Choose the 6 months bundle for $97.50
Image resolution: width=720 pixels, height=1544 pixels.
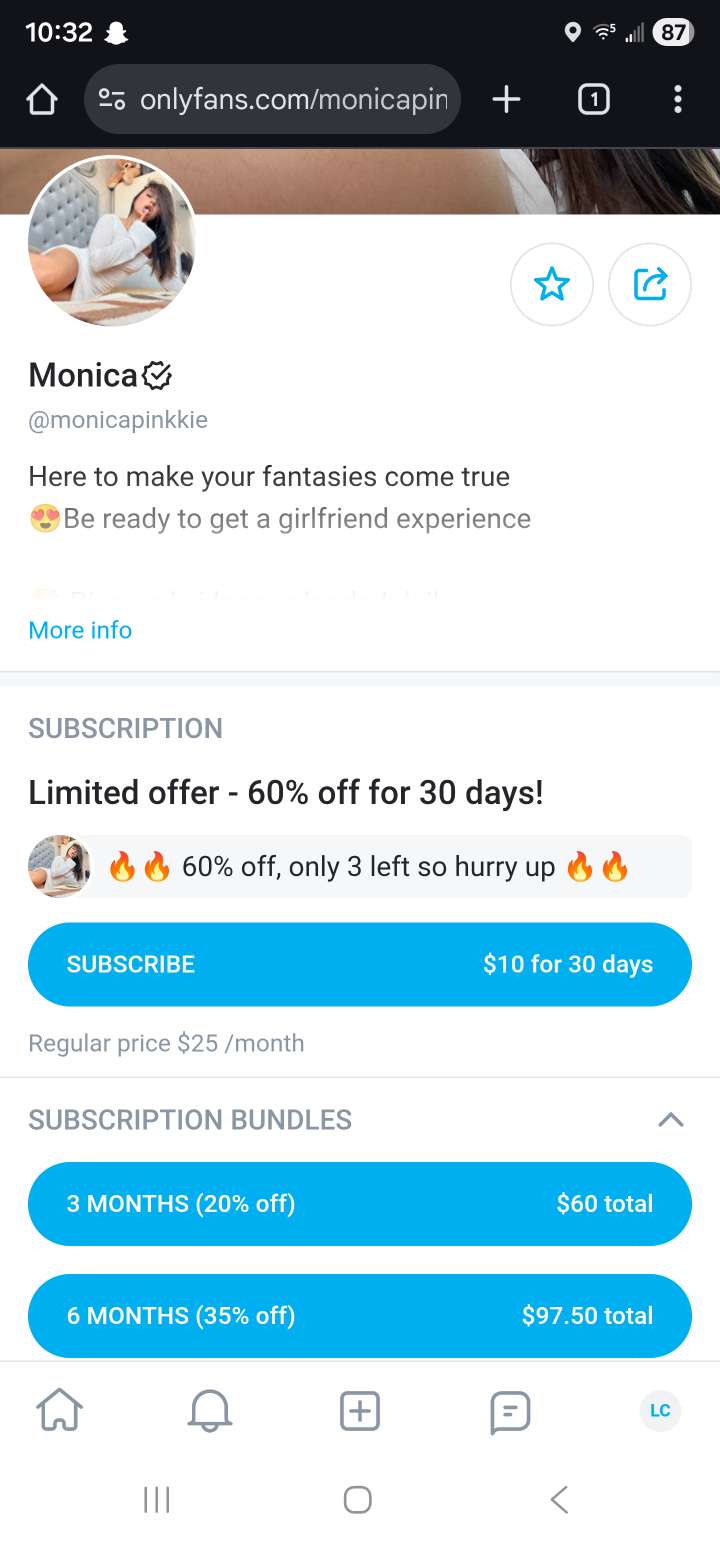tap(360, 1315)
